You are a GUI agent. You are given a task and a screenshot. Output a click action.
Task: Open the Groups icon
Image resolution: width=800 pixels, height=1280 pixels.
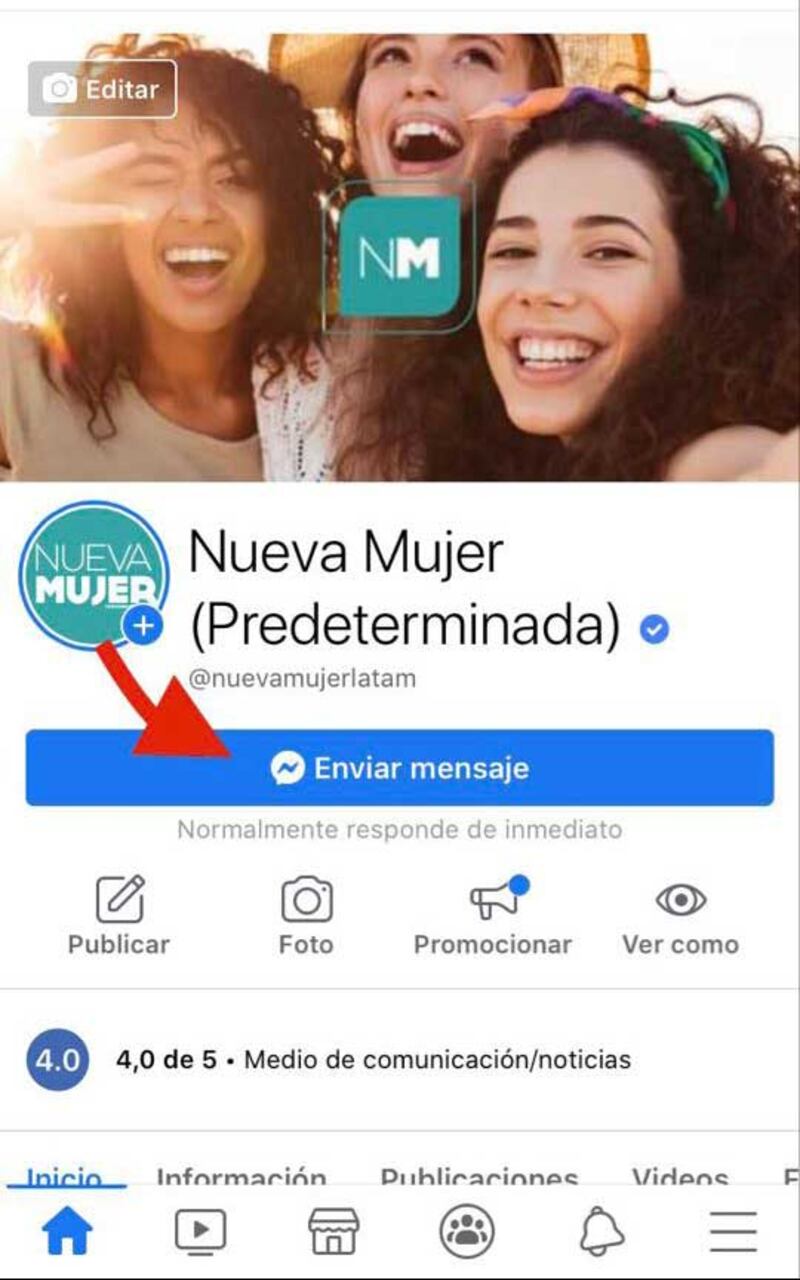tap(467, 1231)
